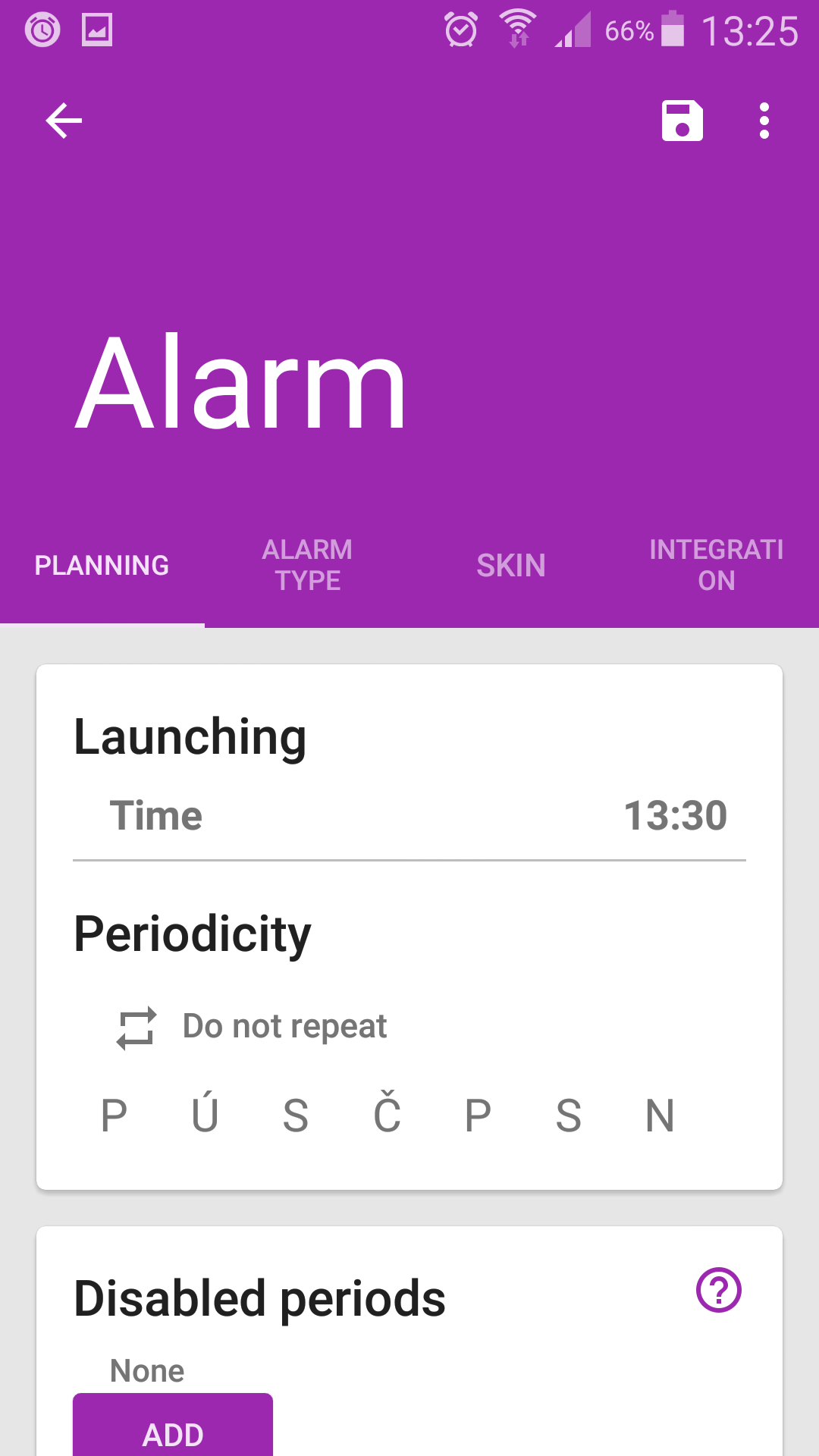Open the overflow menu
819x1456 pixels.
(764, 121)
